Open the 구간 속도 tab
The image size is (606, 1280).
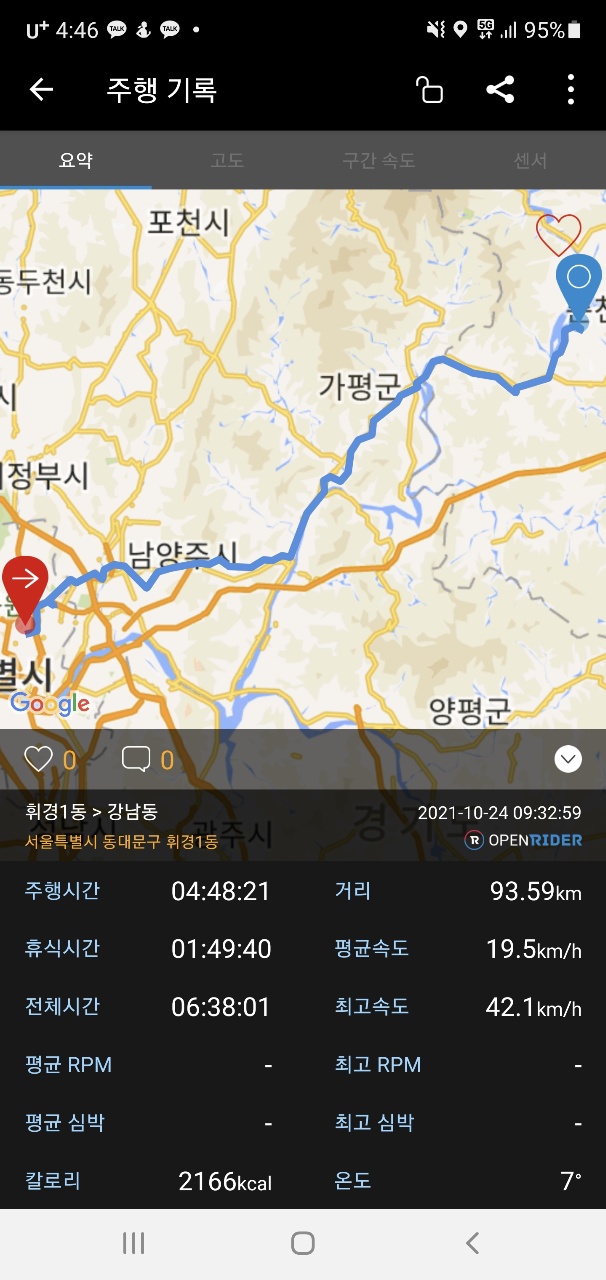(x=378, y=160)
